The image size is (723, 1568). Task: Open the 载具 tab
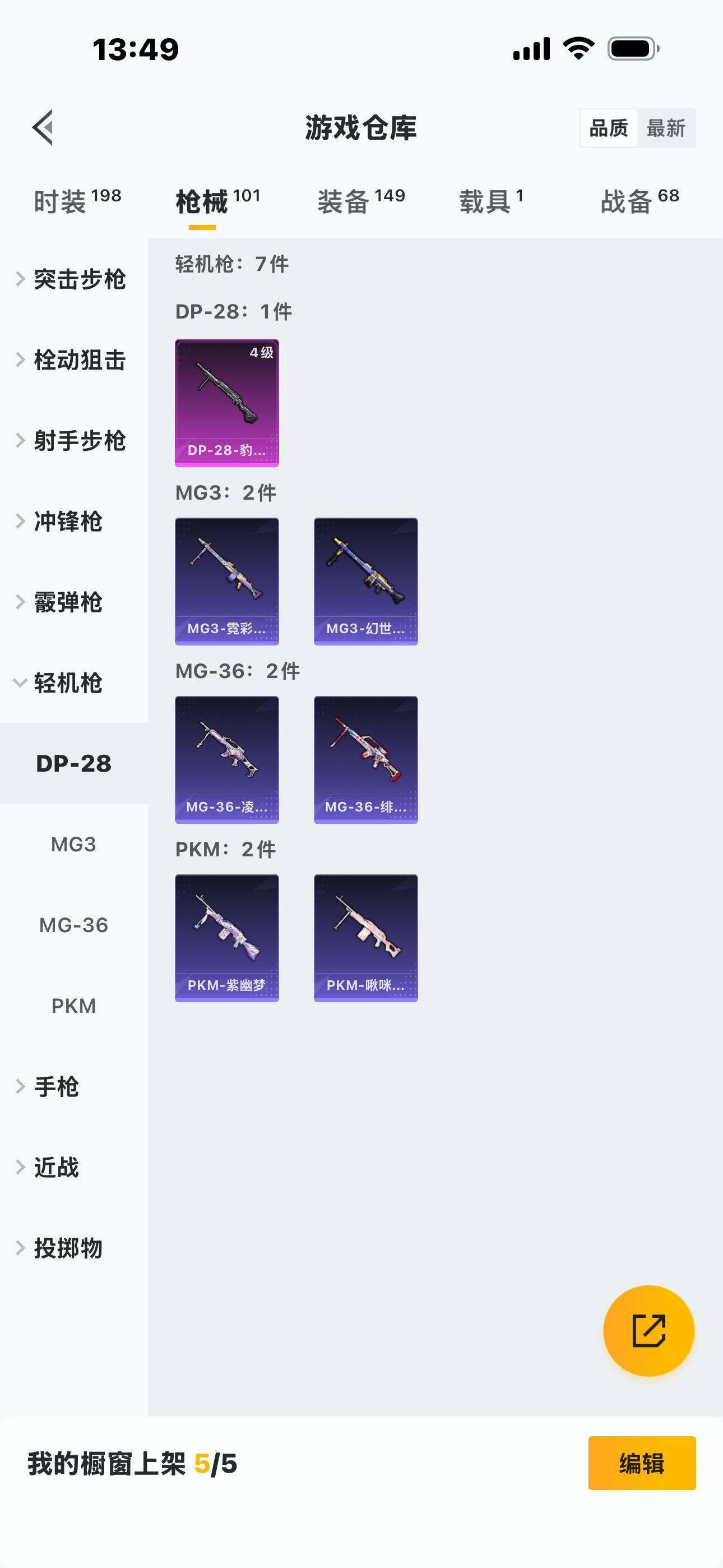click(x=490, y=201)
